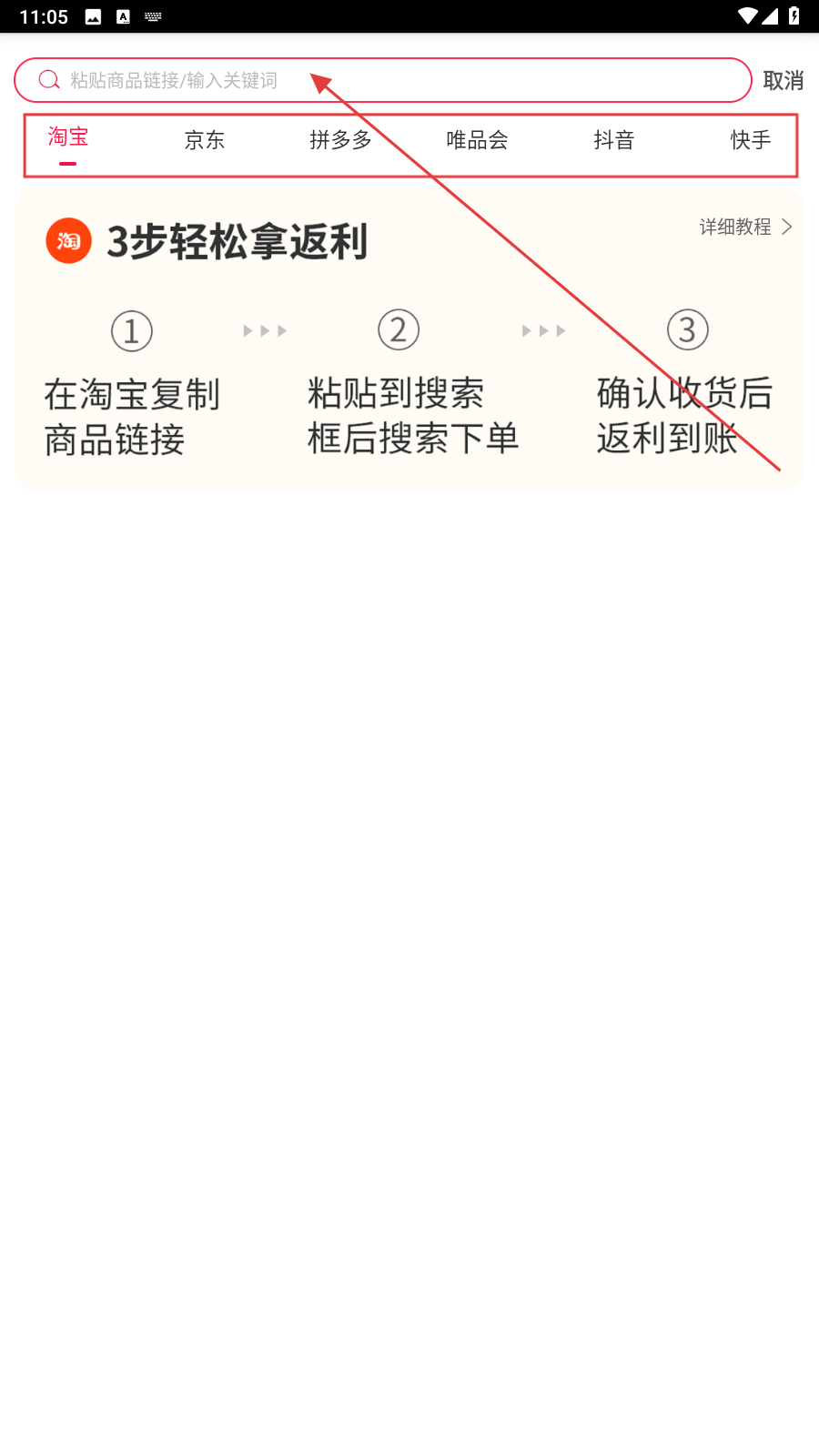The image size is (819, 1456).
Task: Switch to the 抖音 tab
Action: 614,140
